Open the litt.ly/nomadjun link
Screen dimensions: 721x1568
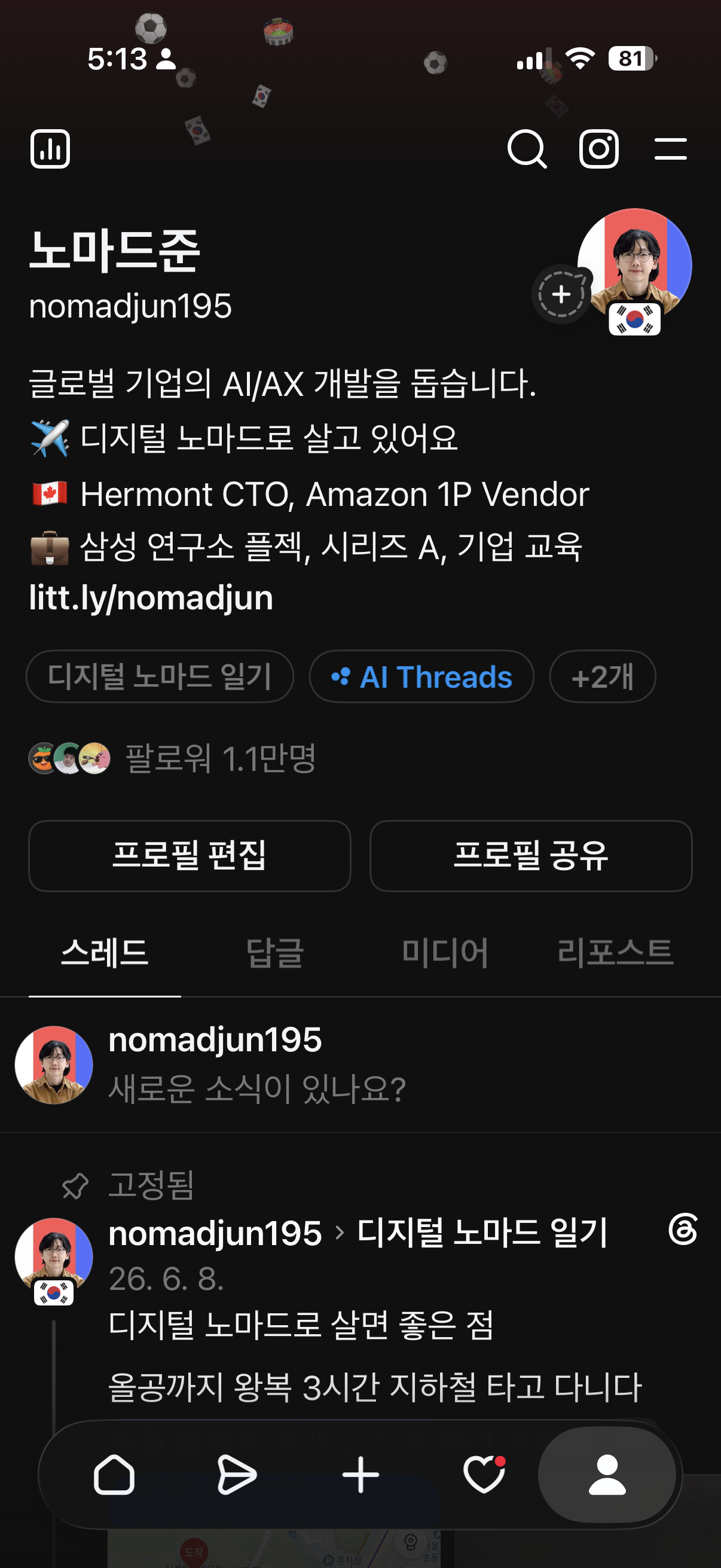pos(151,597)
